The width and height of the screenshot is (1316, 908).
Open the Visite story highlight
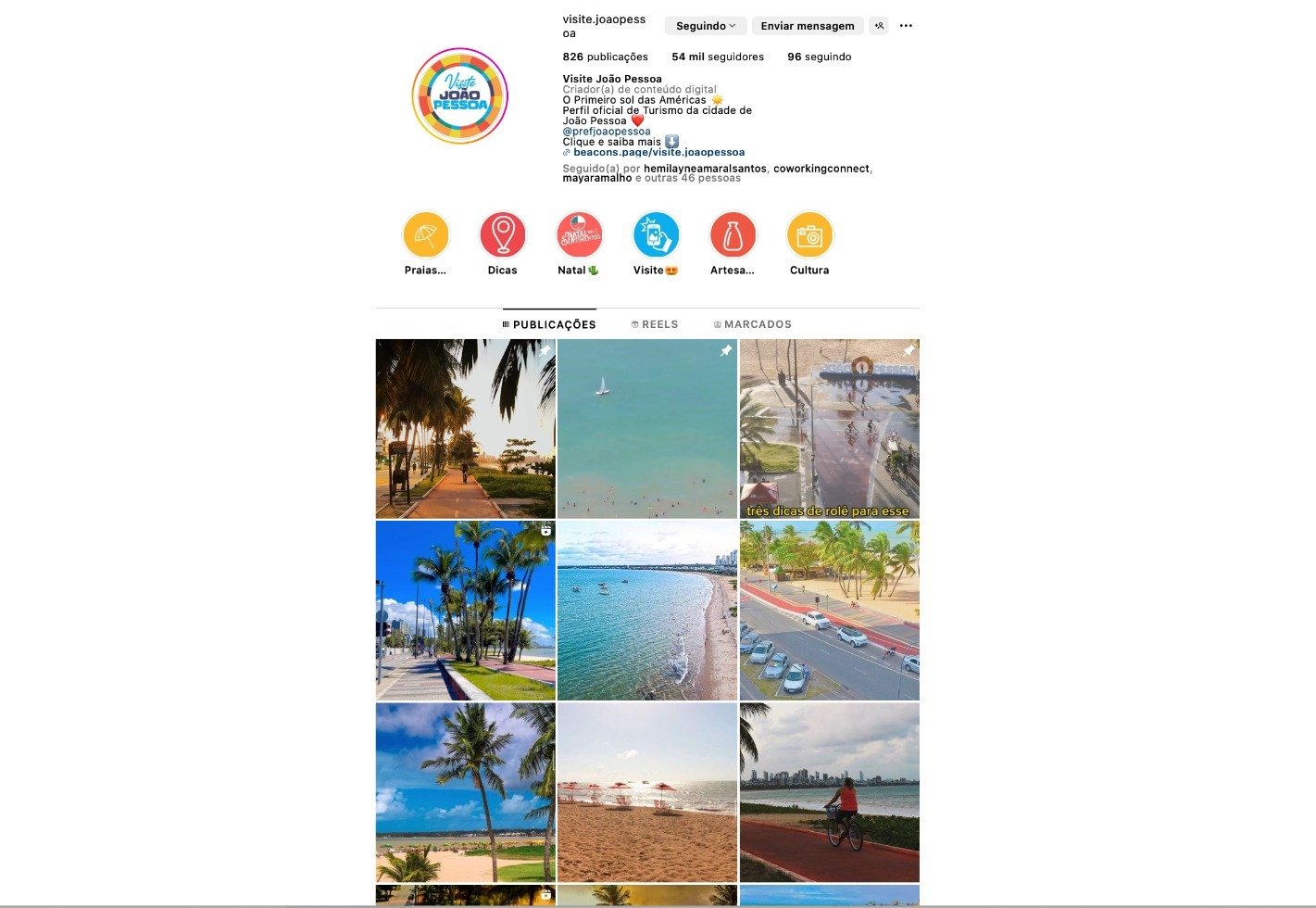[x=656, y=235]
